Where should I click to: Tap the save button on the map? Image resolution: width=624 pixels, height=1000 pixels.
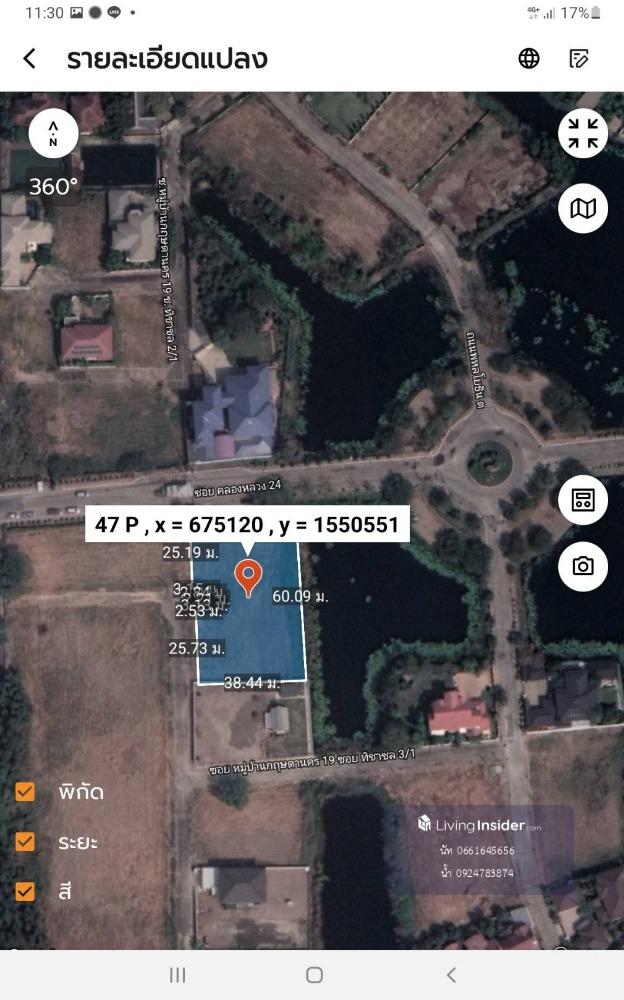click(582, 500)
